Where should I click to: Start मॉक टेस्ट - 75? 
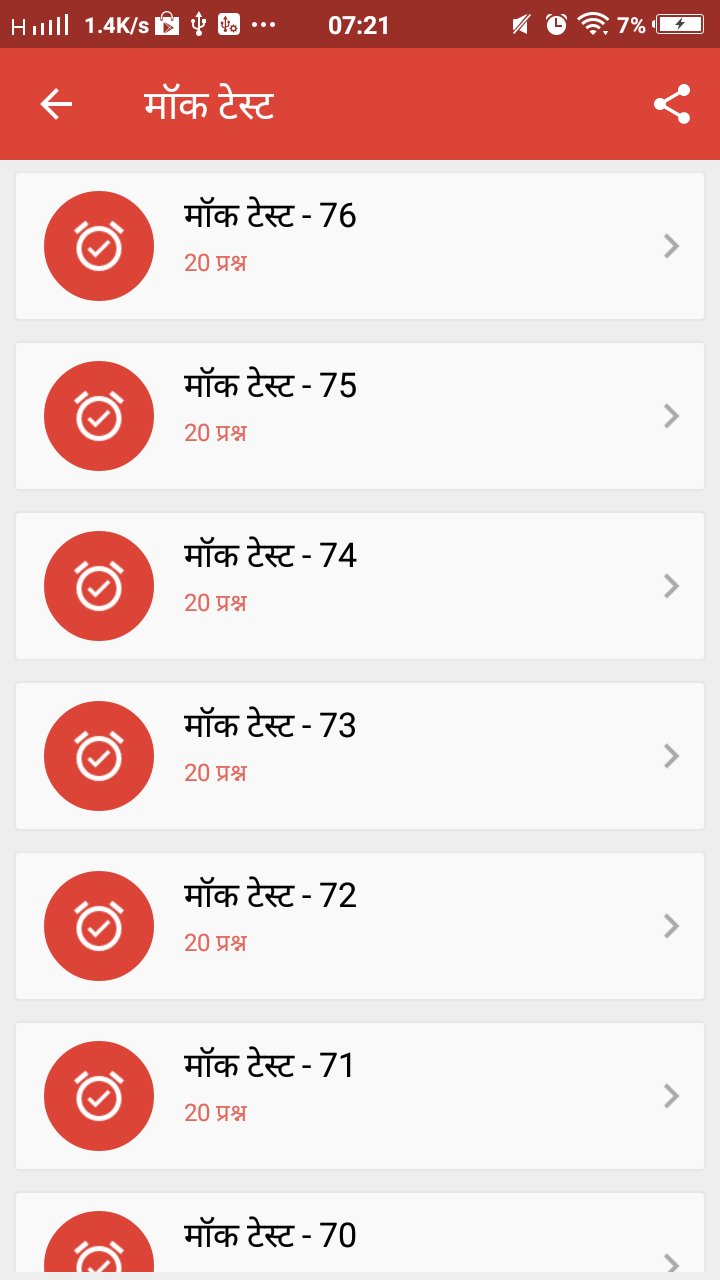click(x=360, y=416)
